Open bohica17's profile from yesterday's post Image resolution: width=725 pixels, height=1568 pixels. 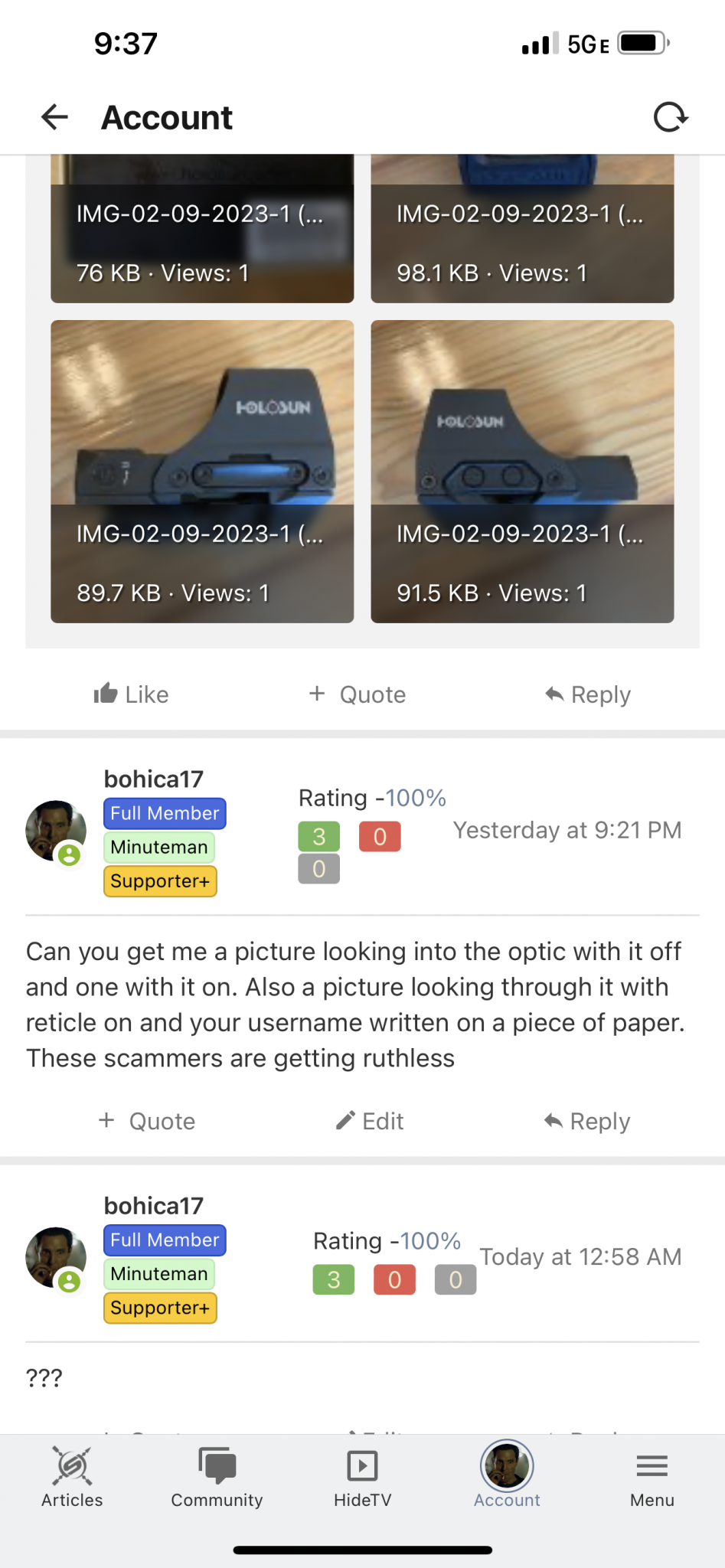tap(153, 779)
